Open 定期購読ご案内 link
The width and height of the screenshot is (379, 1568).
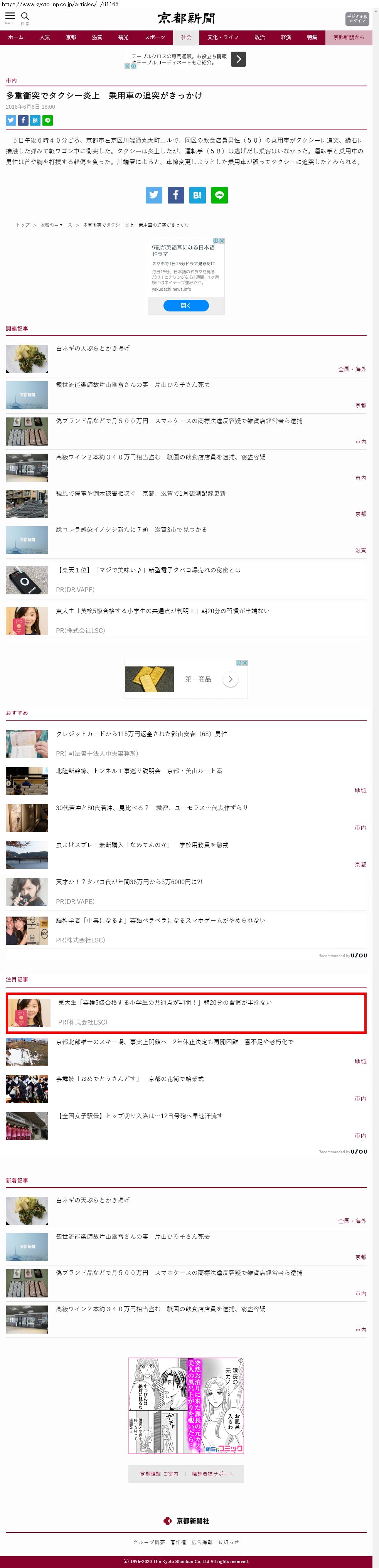pos(159,1474)
